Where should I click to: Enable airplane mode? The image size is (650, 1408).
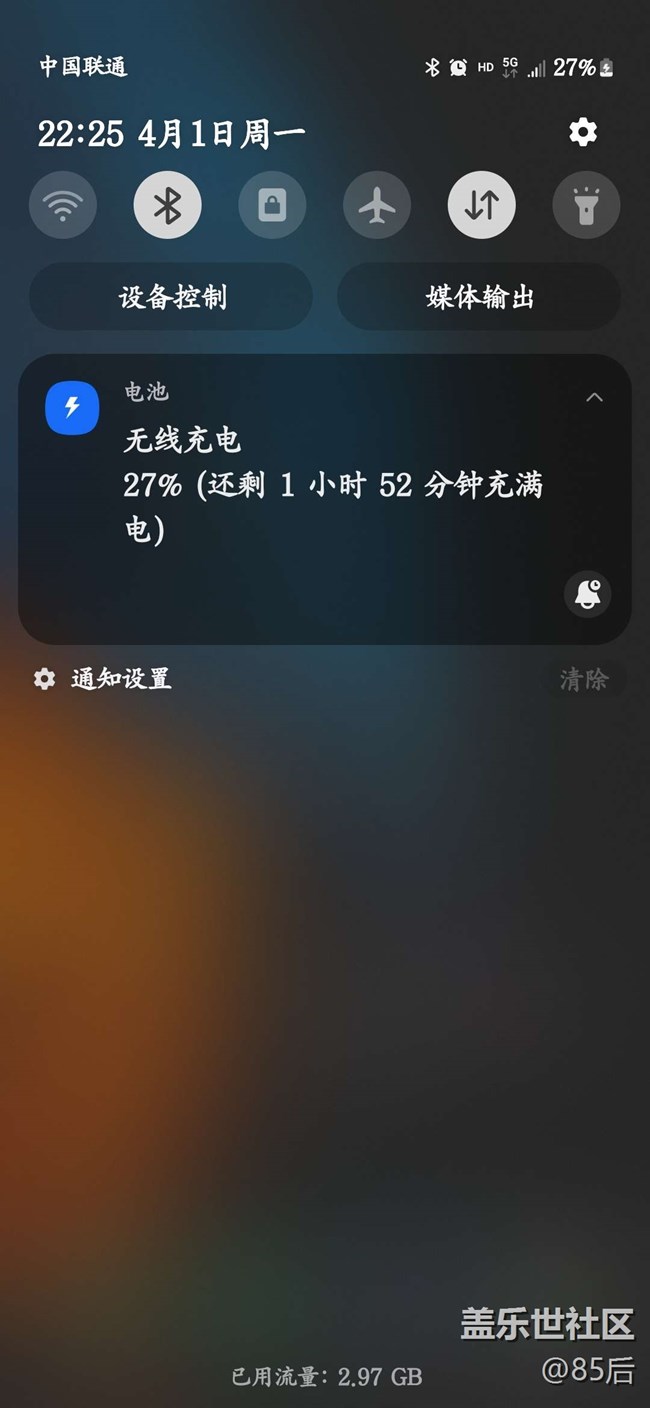377,206
